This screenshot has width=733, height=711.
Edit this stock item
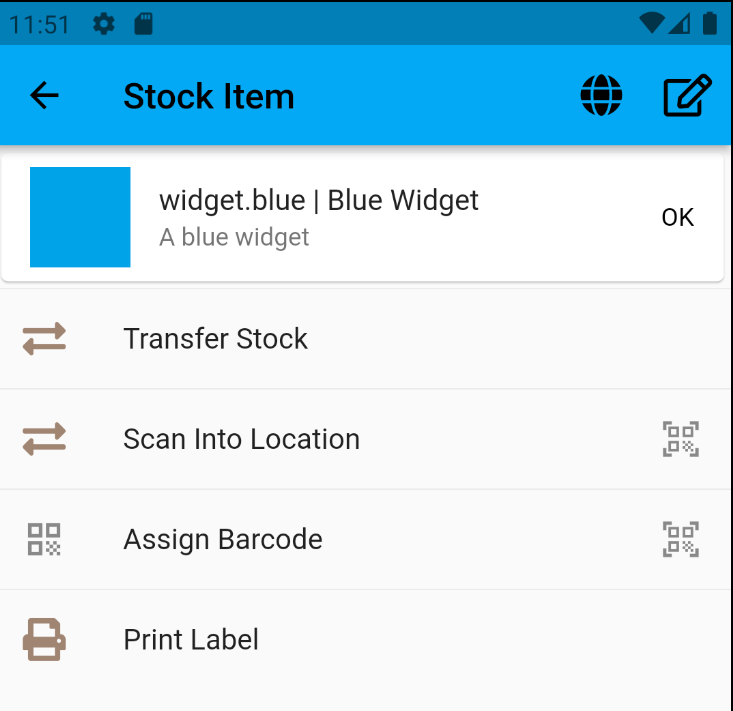point(687,96)
